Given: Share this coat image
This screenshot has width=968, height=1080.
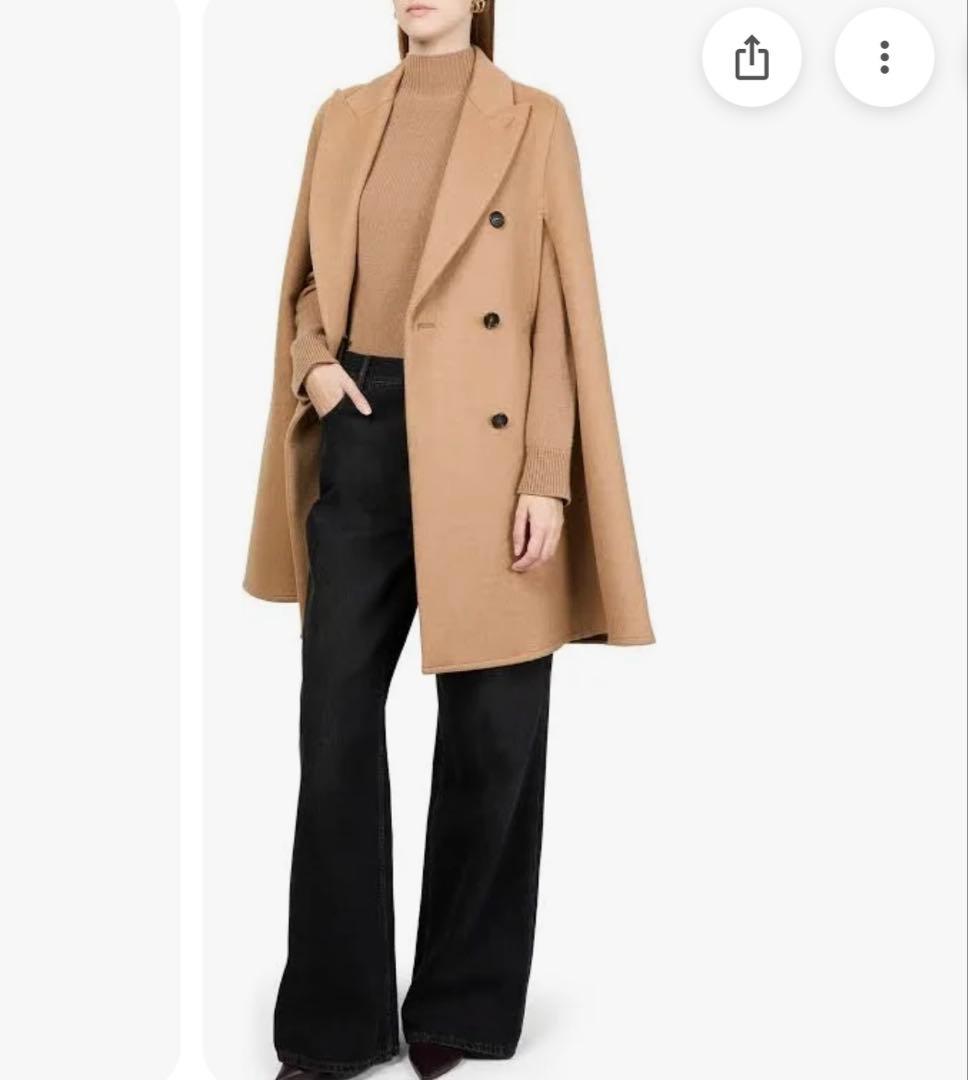Looking at the screenshot, I should click(751, 58).
